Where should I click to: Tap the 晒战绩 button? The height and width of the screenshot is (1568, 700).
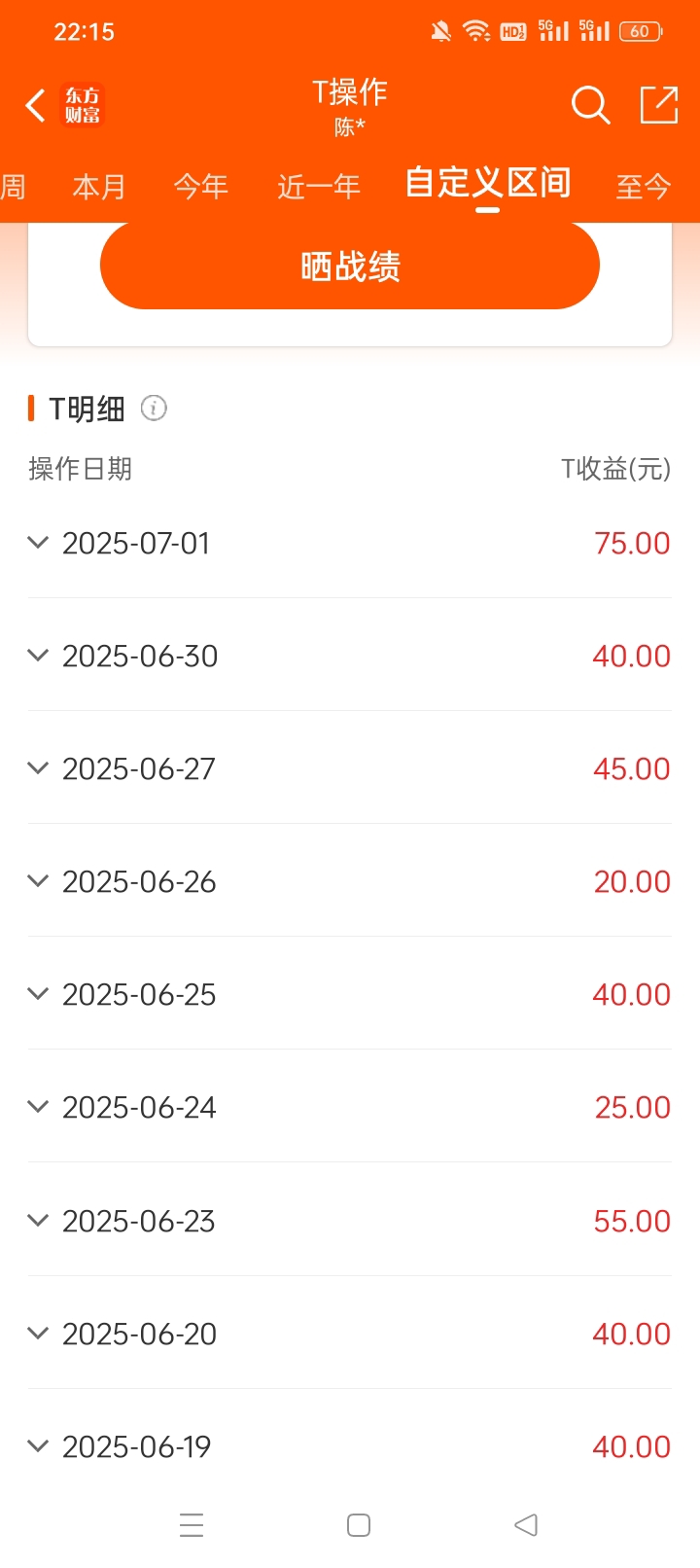pyautogui.click(x=350, y=266)
